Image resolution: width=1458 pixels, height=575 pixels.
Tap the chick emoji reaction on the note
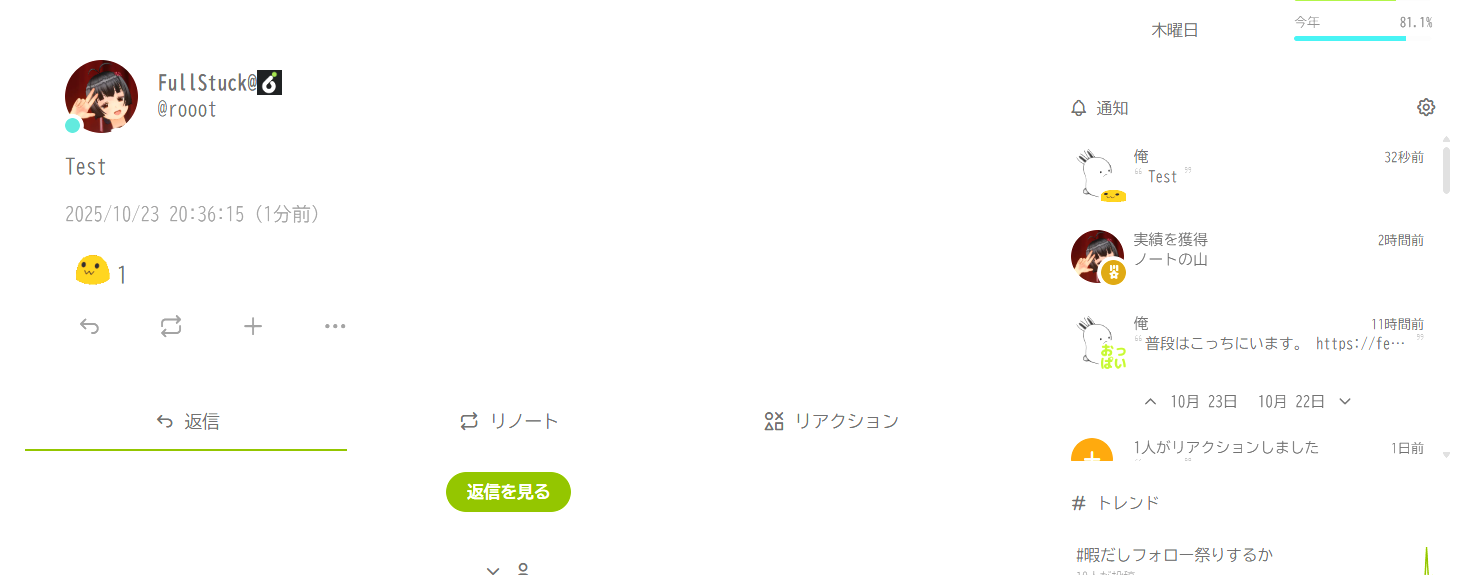pos(100,272)
